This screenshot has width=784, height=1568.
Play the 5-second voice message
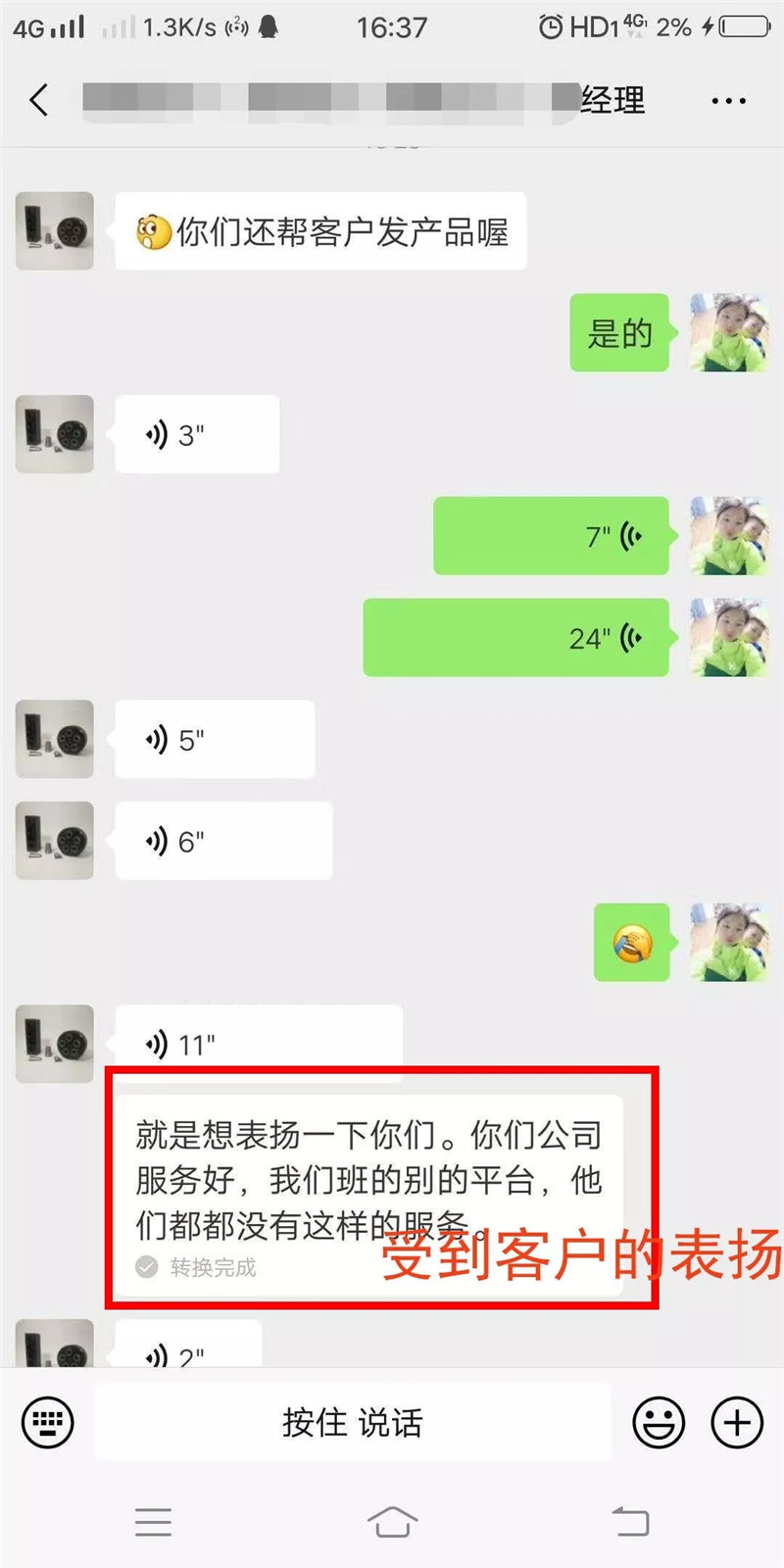(214, 740)
